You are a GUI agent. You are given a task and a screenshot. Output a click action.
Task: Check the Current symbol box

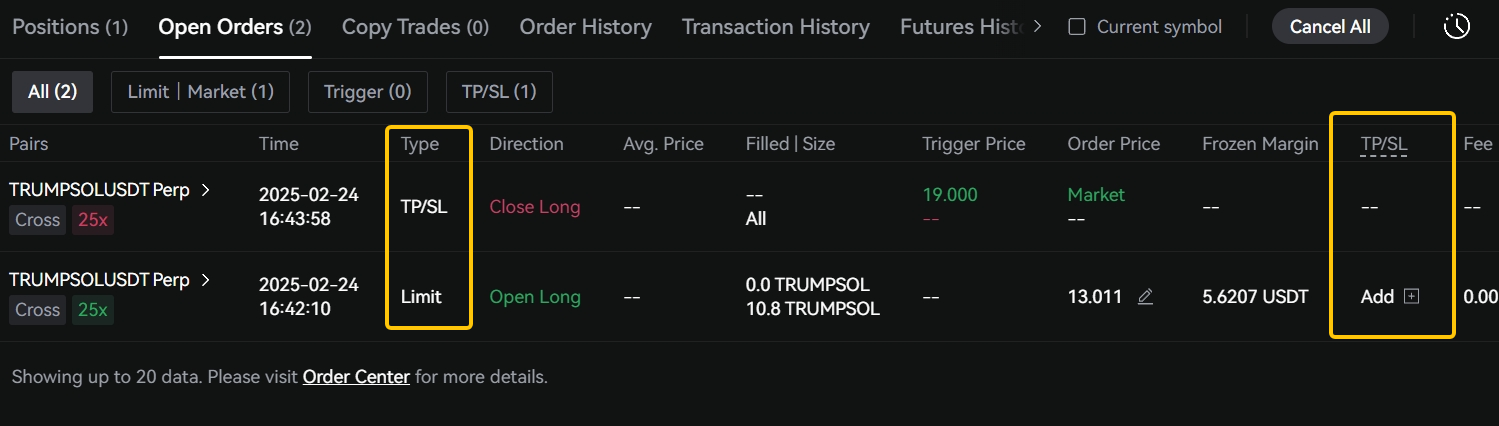[x=1077, y=27]
